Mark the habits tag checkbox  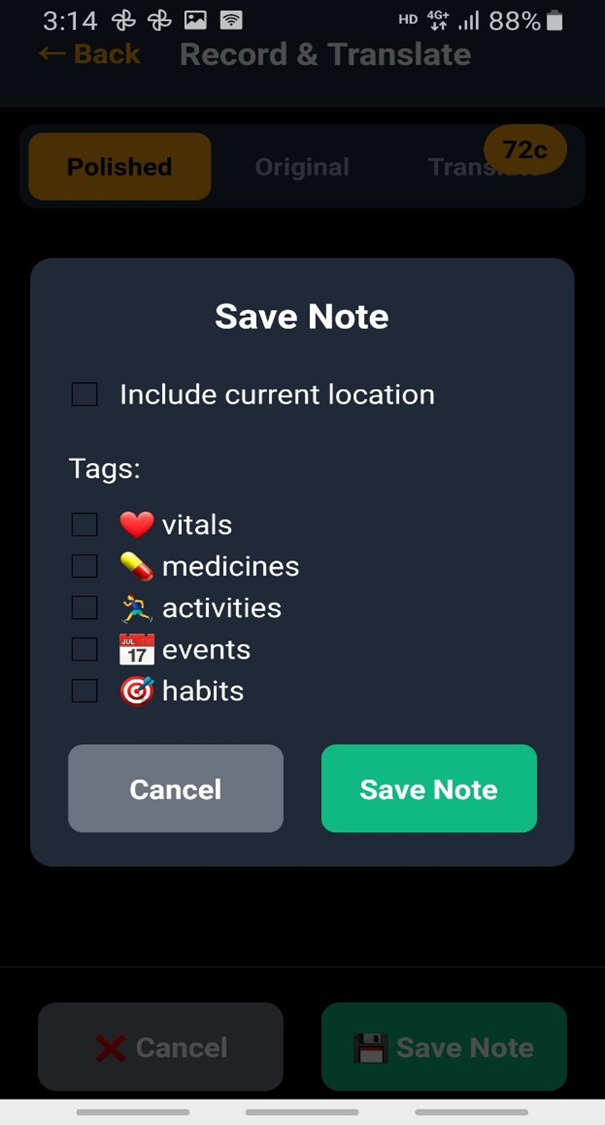point(85,691)
